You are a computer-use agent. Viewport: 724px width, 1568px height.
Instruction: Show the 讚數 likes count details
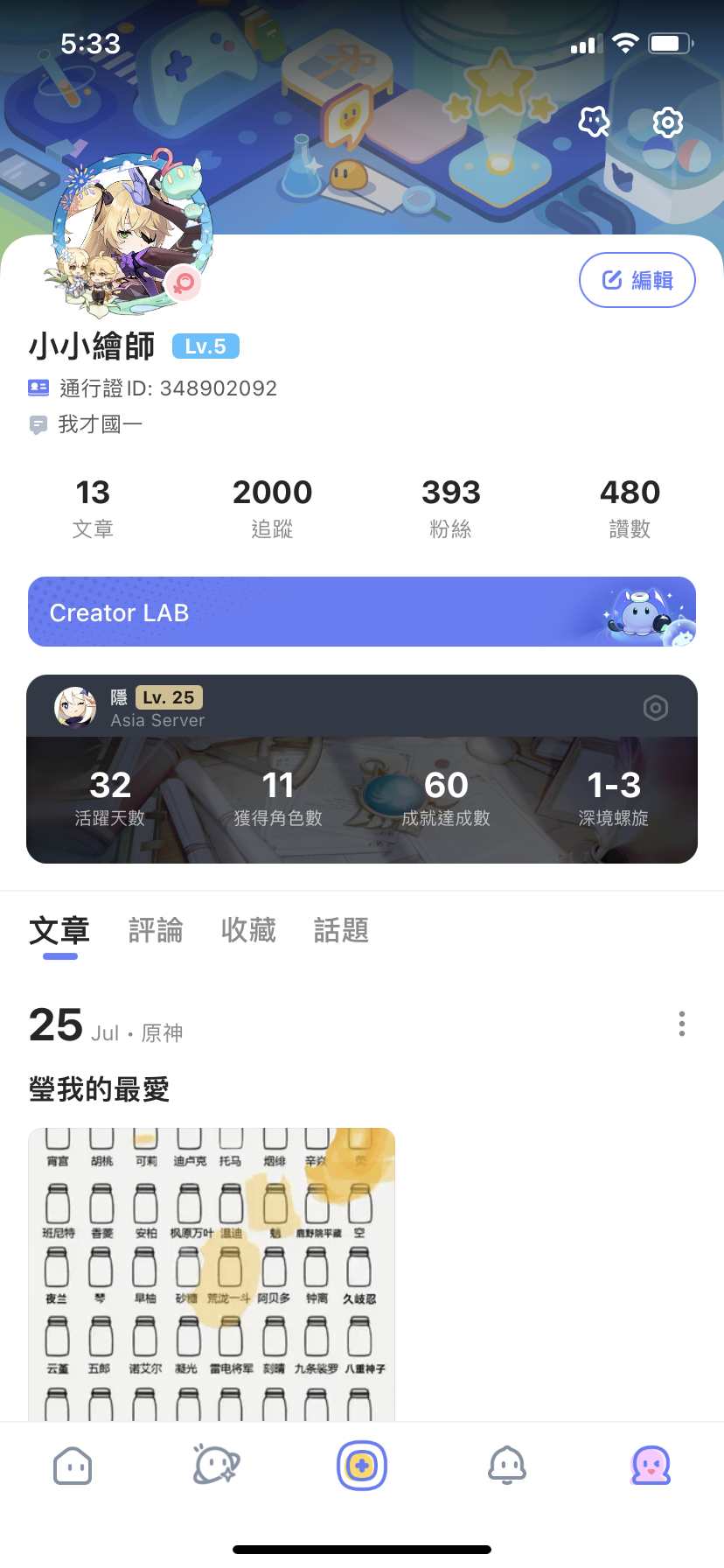630,507
